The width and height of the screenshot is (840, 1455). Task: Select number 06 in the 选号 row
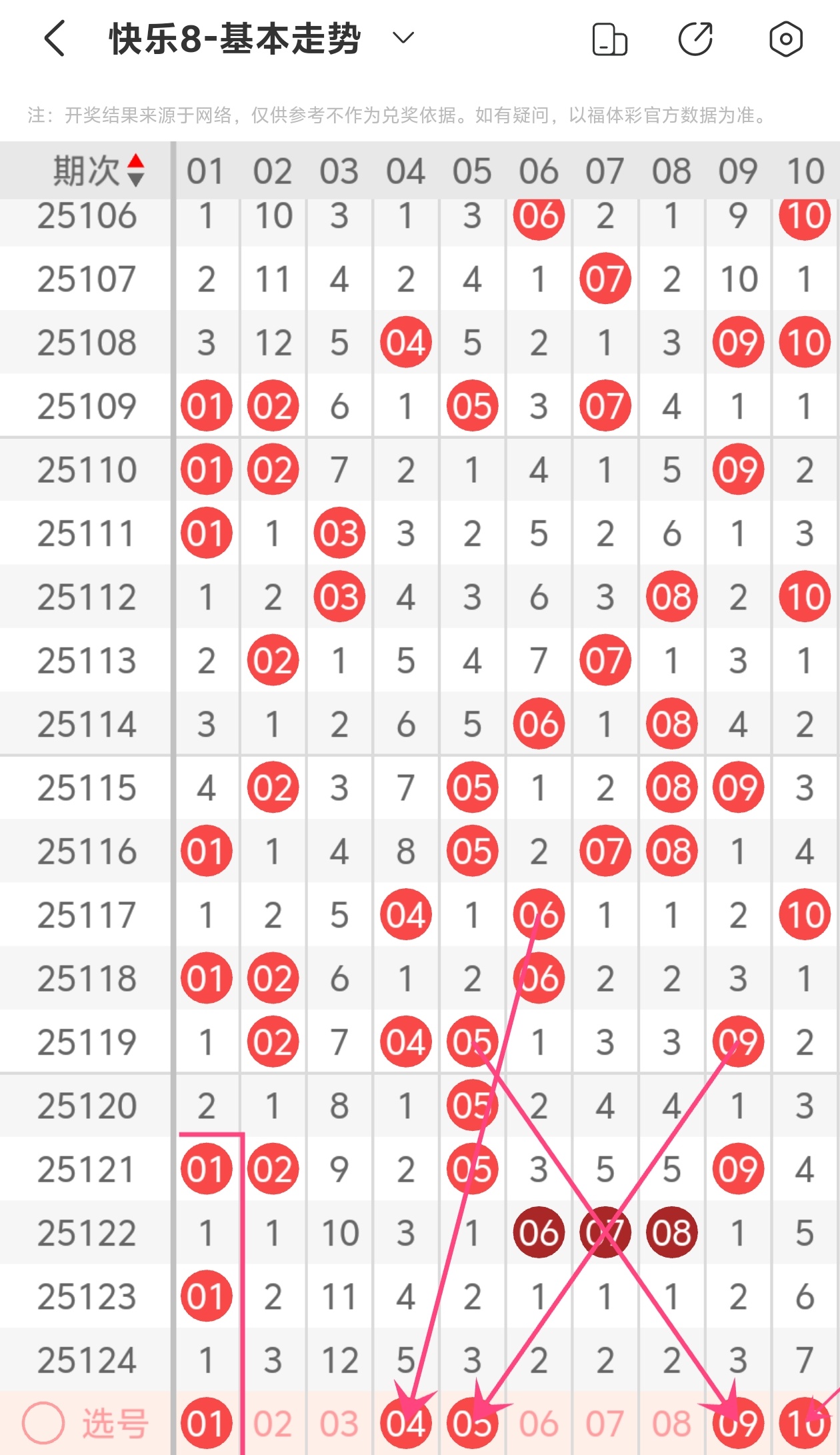pos(539,1423)
